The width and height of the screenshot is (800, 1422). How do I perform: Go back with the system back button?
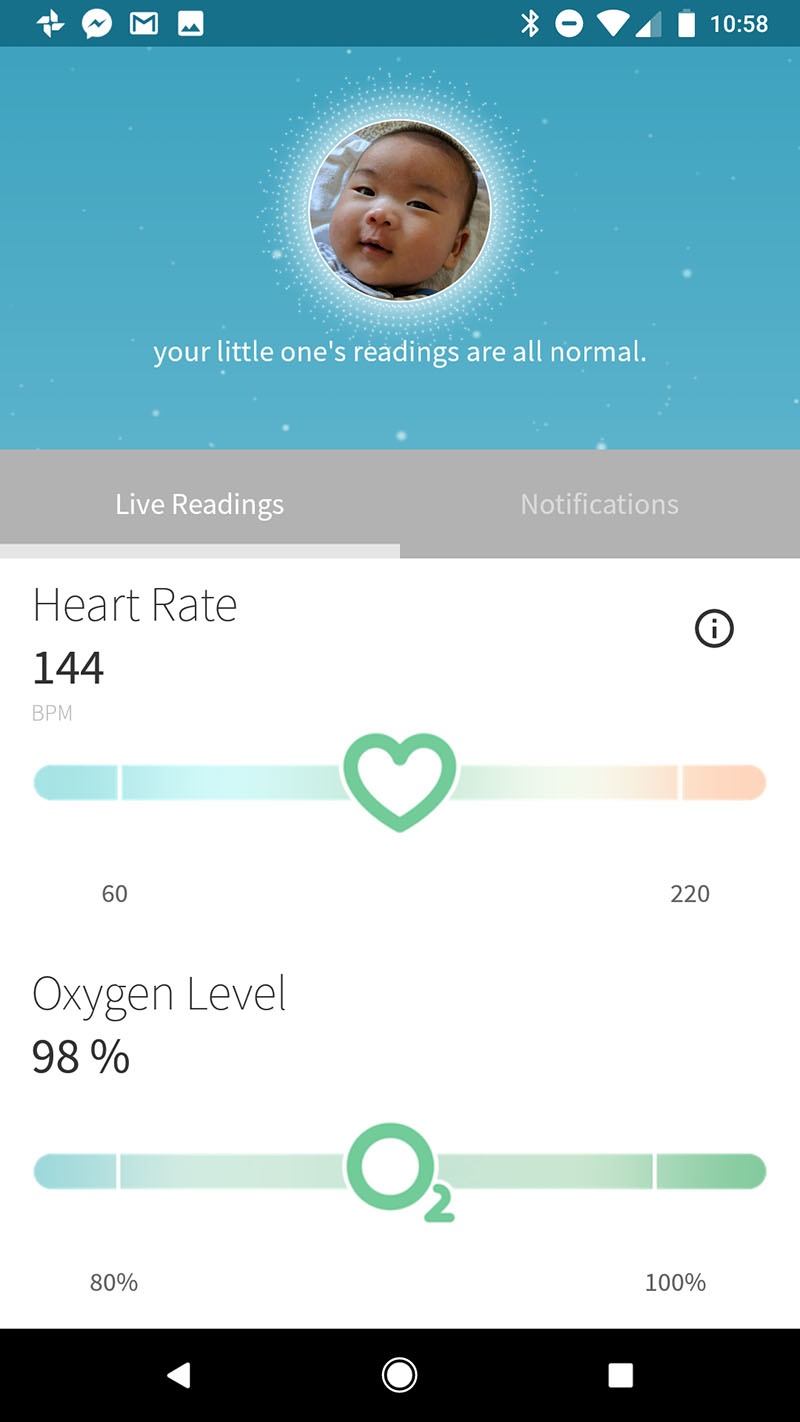point(179,1376)
